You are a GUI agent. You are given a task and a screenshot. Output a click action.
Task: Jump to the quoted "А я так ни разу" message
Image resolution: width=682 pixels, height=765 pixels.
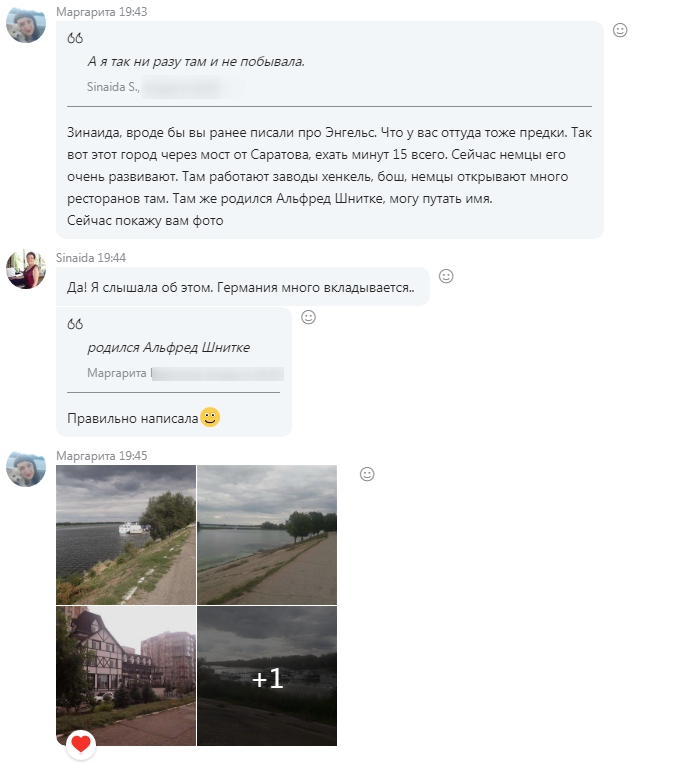(x=196, y=62)
